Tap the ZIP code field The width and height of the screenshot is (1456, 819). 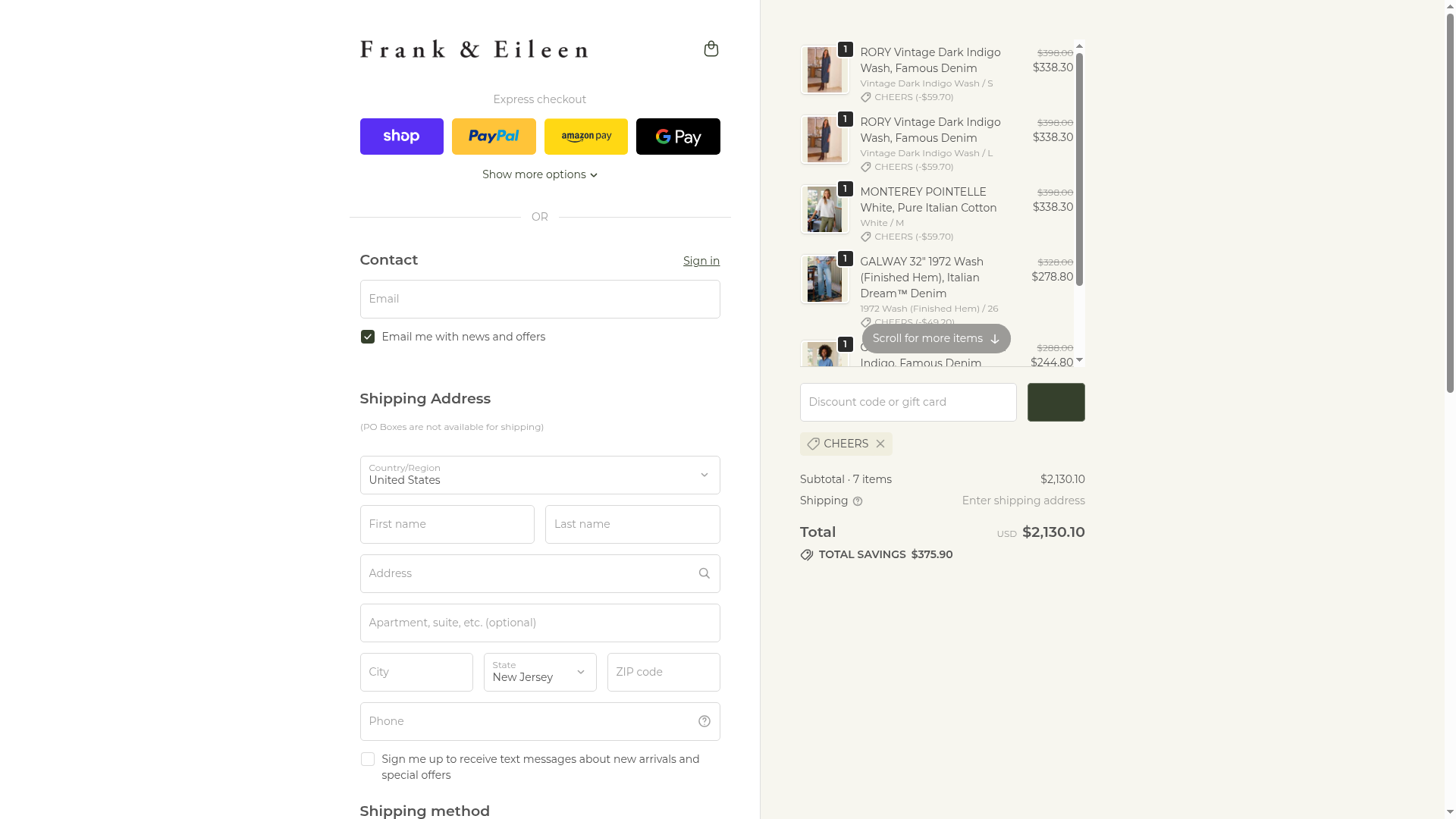click(663, 672)
